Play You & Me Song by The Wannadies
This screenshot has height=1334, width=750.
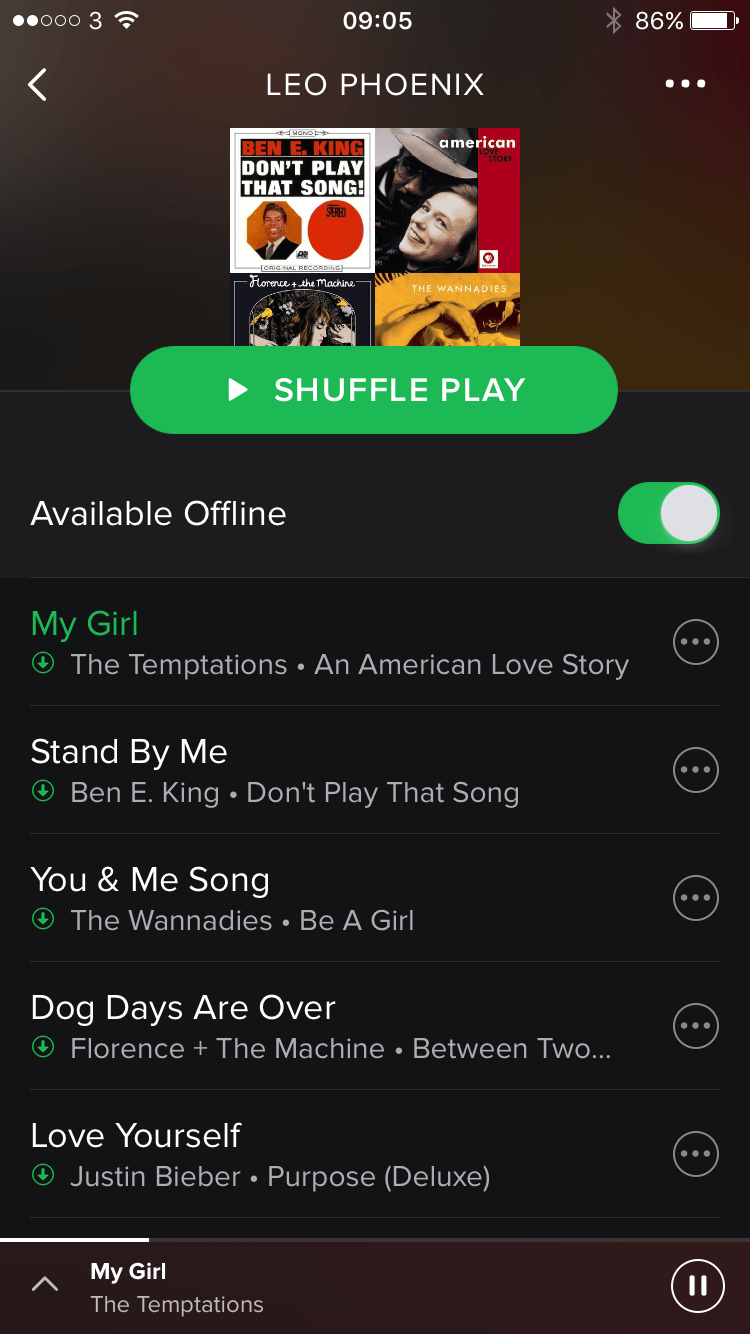pyautogui.click(x=330, y=898)
